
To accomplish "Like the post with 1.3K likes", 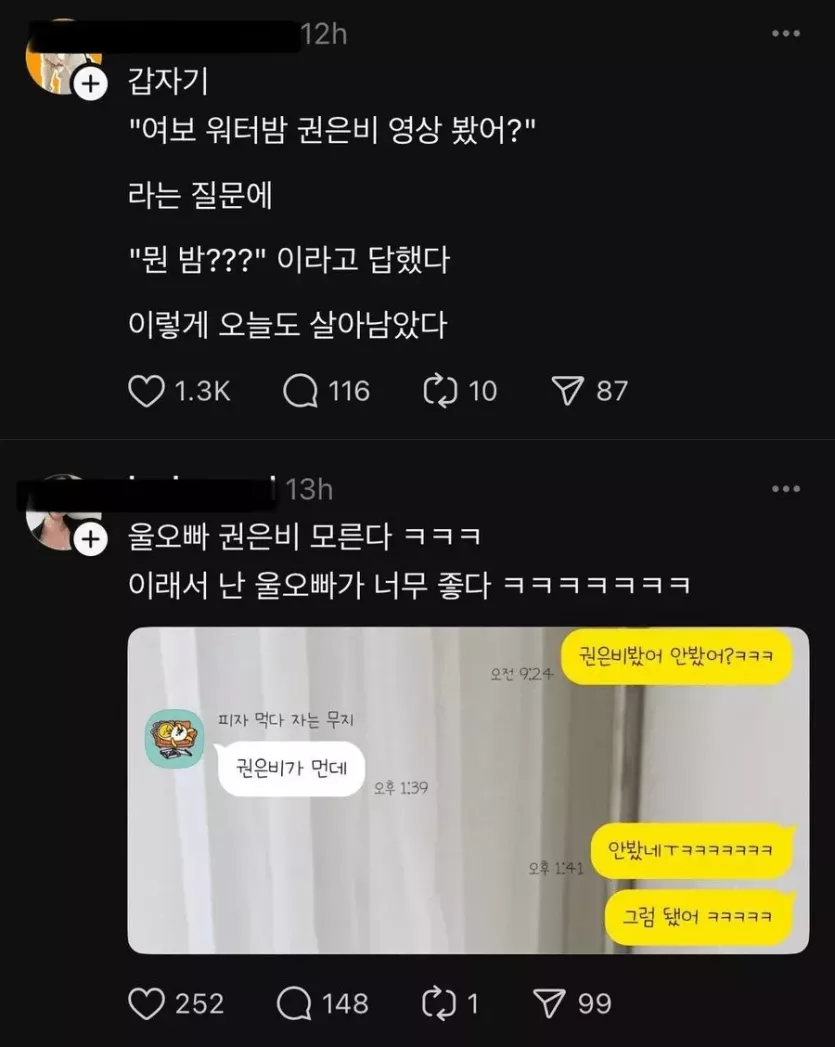I will tap(147, 390).
